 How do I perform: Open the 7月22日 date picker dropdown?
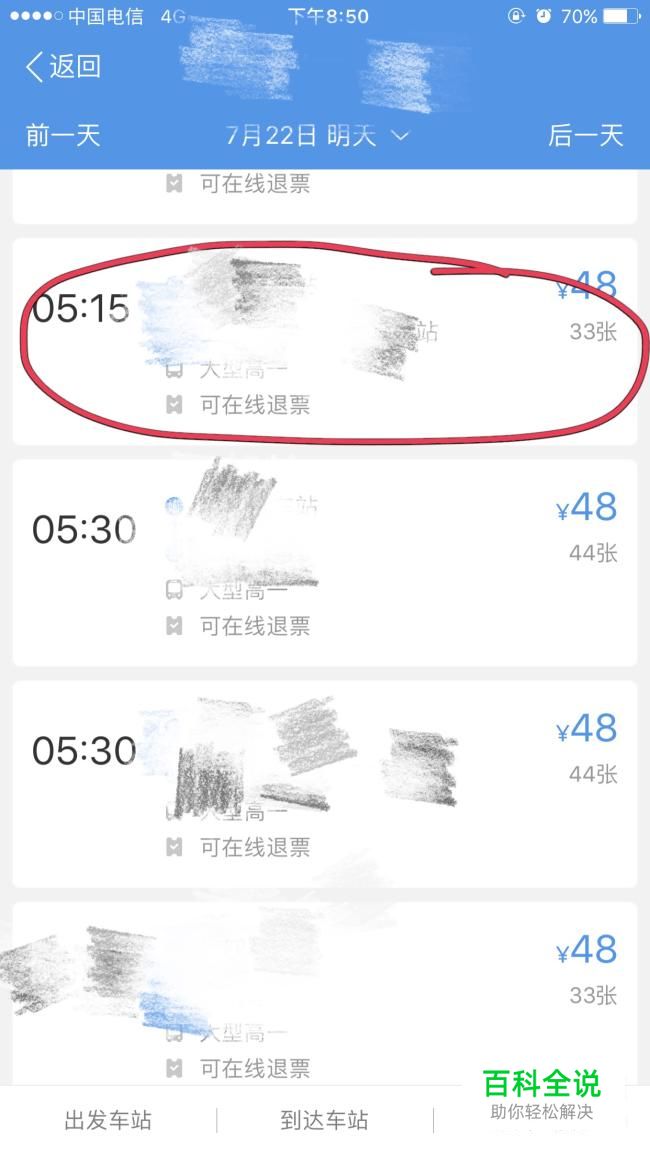(317, 136)
